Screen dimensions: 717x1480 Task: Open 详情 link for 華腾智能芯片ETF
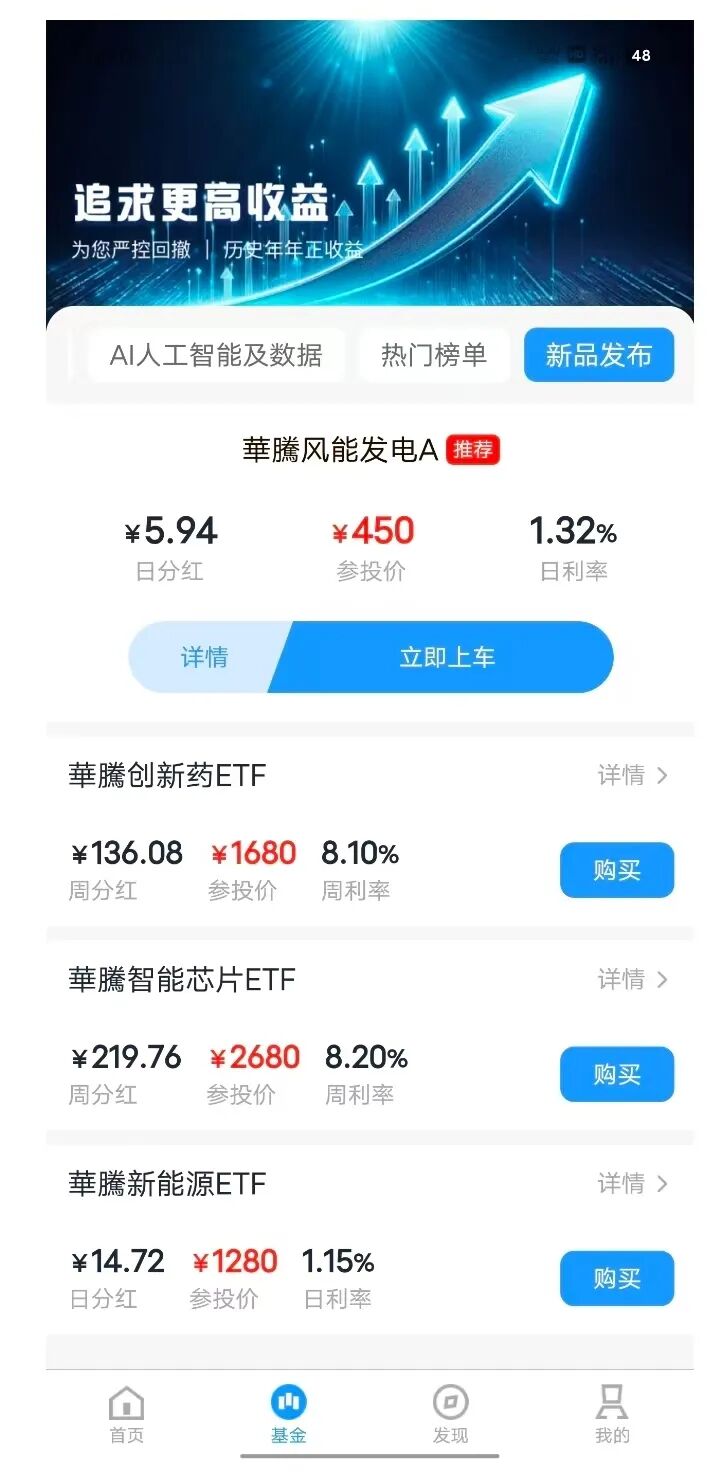point(632,979)
